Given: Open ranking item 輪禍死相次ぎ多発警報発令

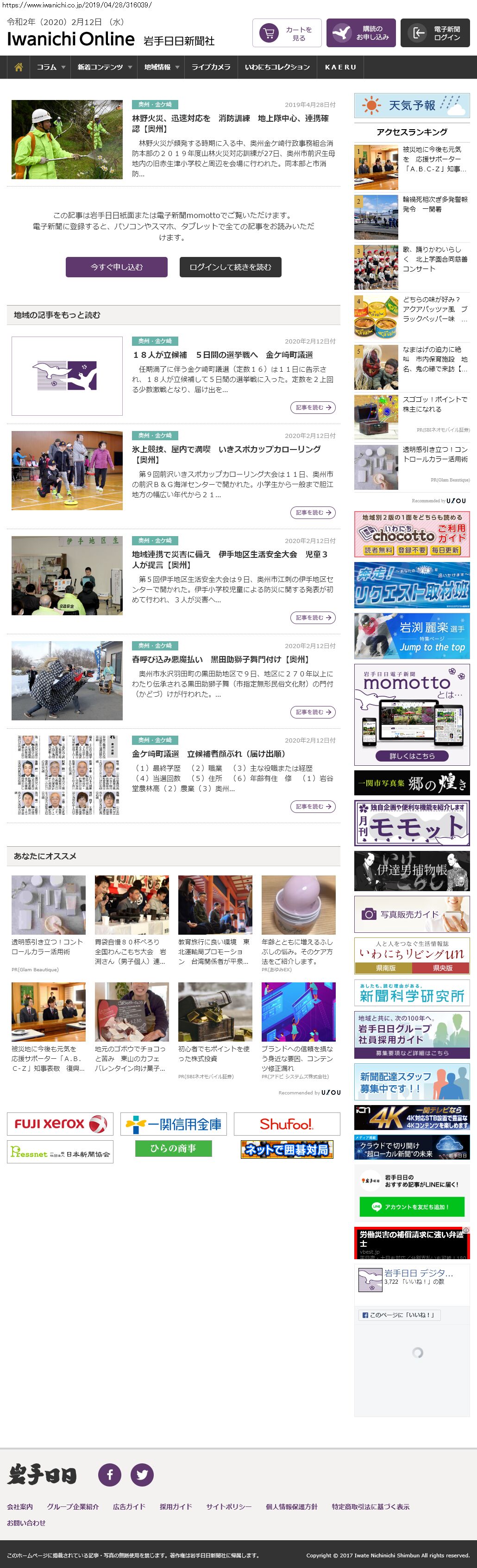Looking at the screenshot, I should (x=435, y=204).
